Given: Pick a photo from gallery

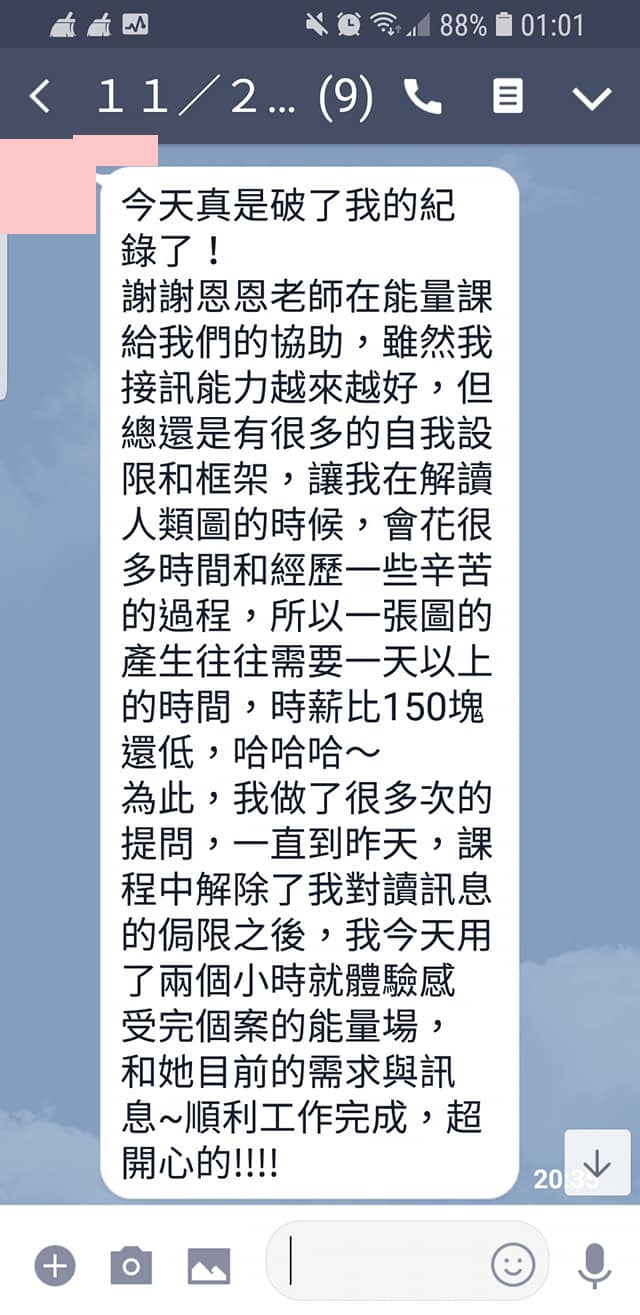Looking at the screenshot, I should [x=209, y=1267].
